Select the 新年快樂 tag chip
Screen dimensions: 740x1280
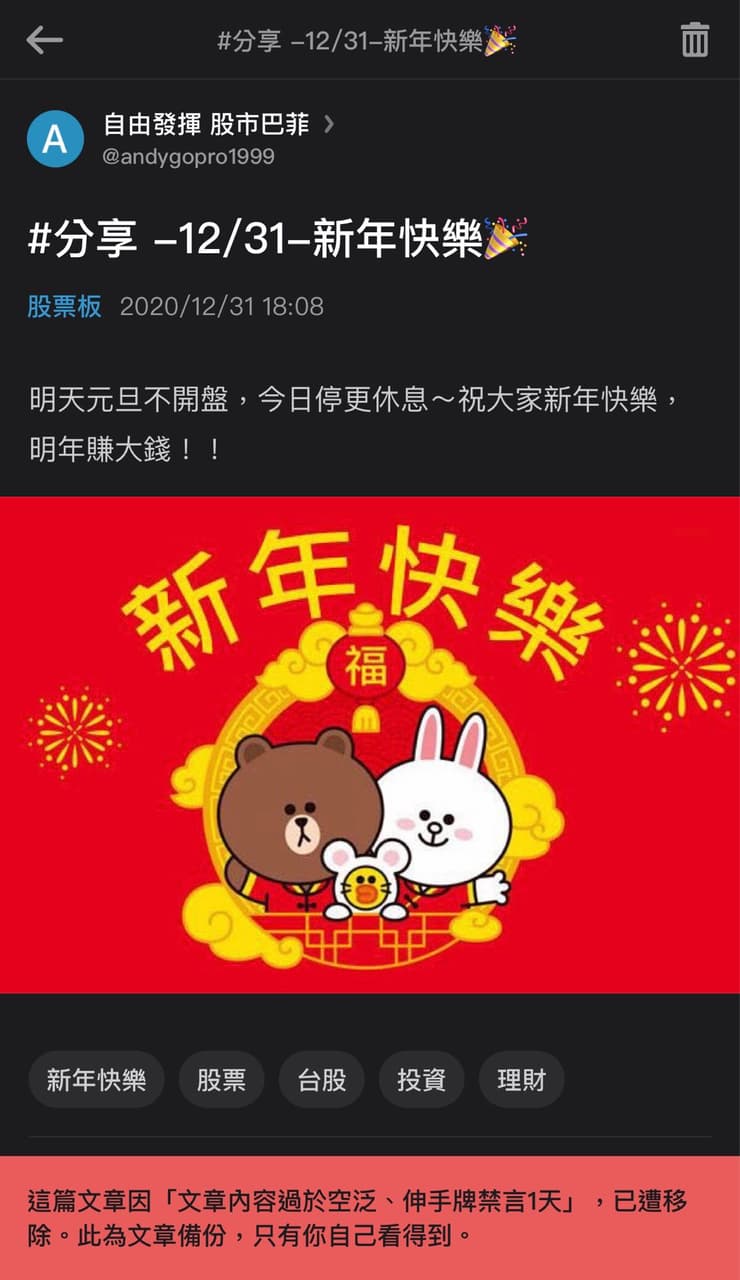pyautogui.click(x=96, y=1079)
